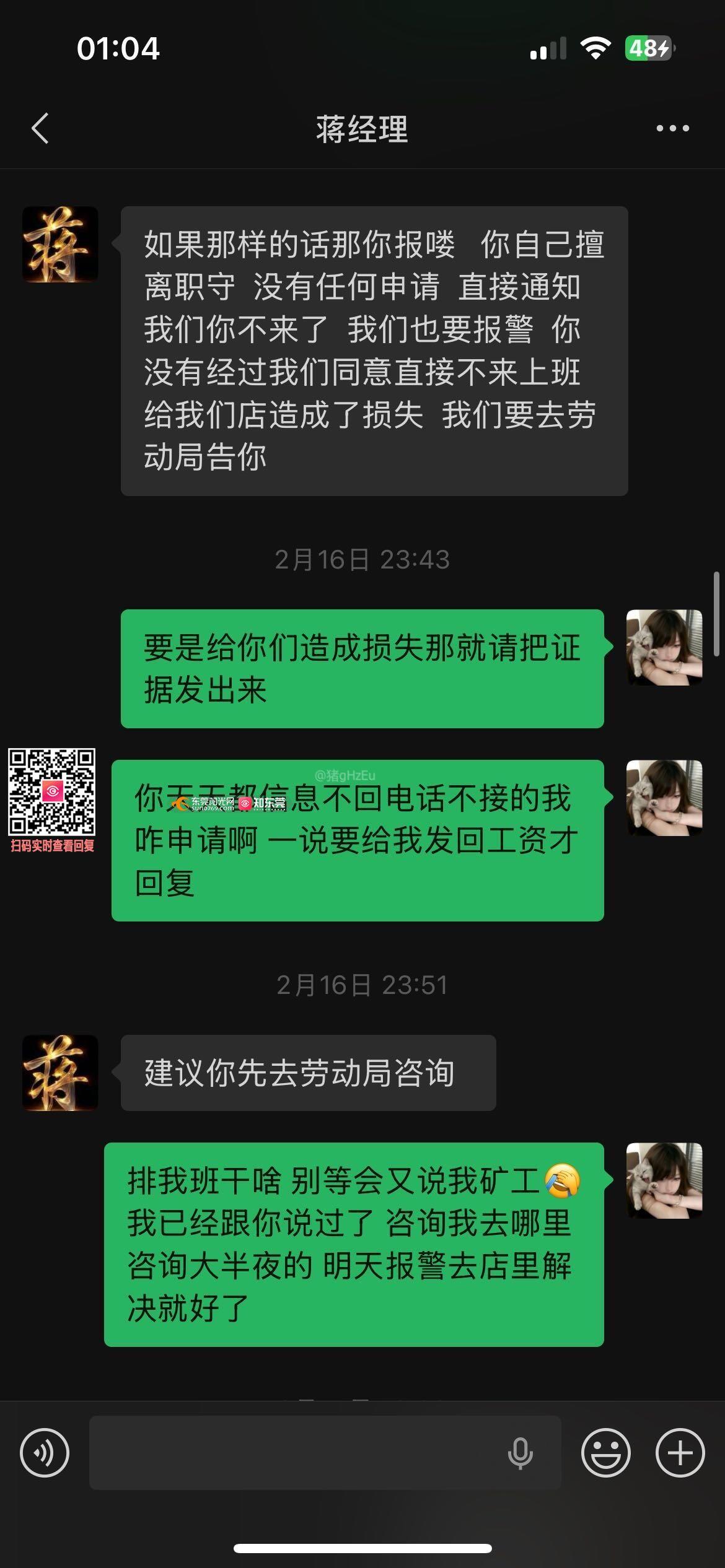
Task: Open the emoji sticker panel
Action: pos(605,1453)
